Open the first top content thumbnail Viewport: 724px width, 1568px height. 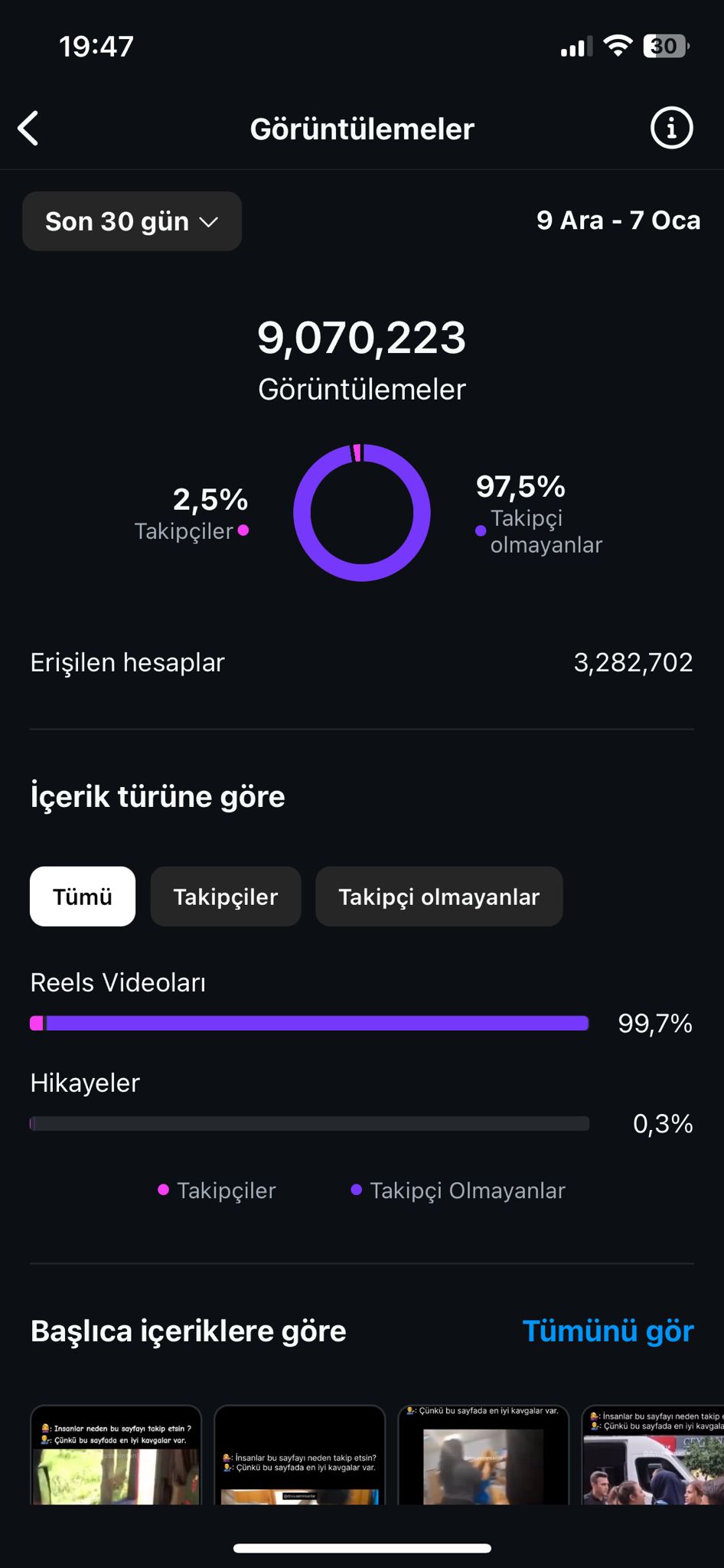(x=116, y=1455)
